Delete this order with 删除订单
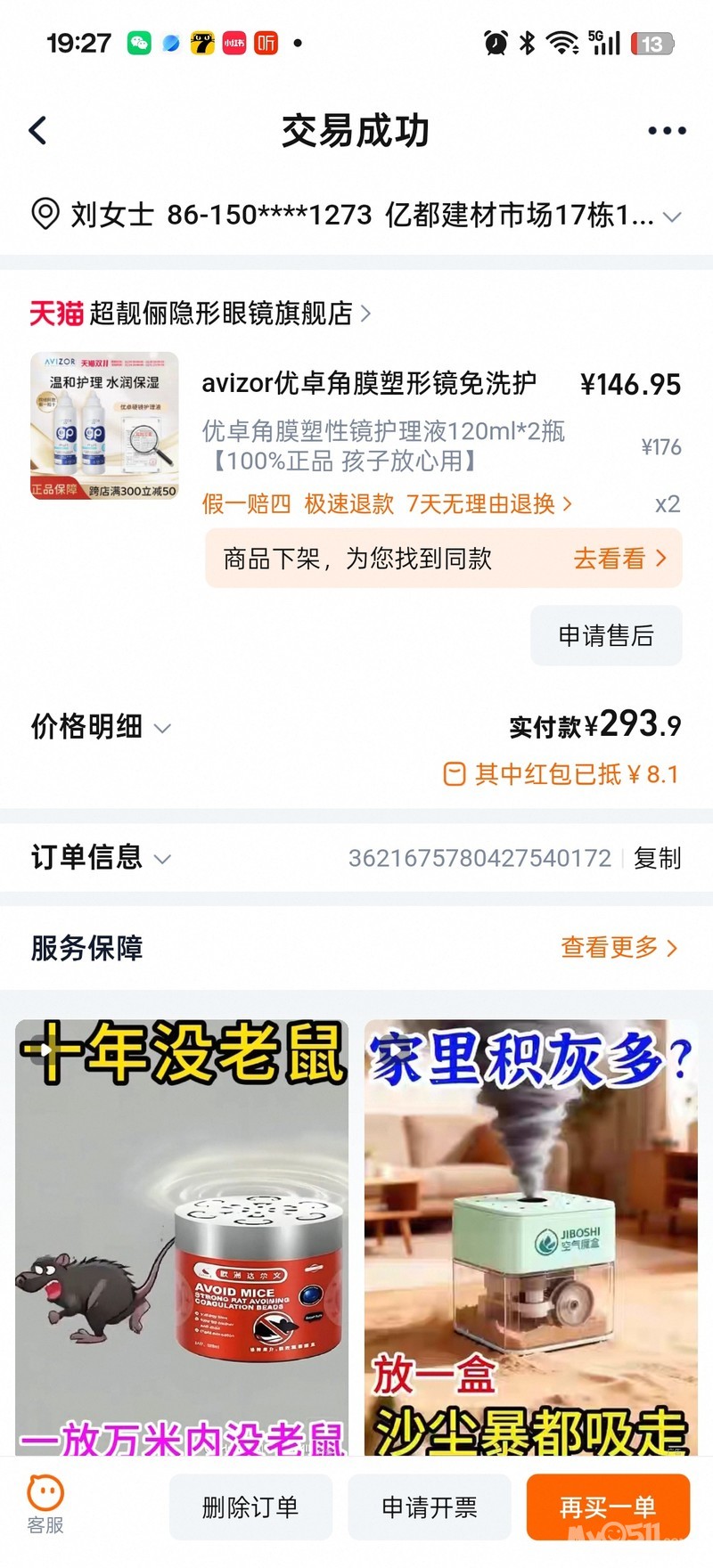 pos(250,1507)
